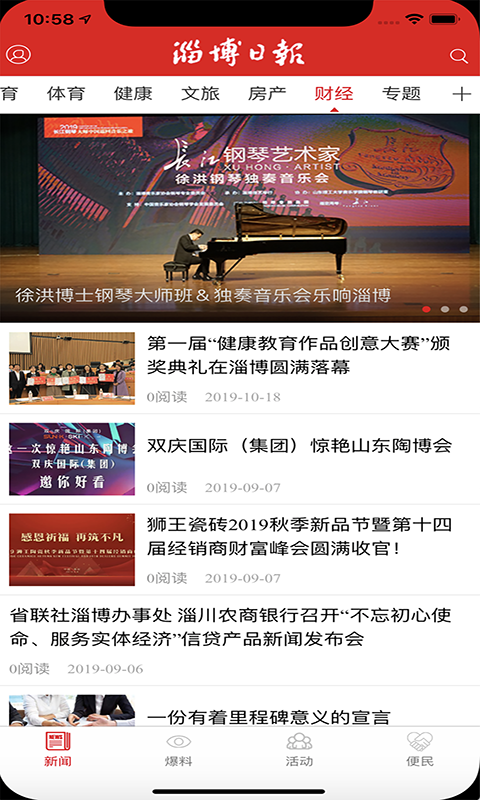The width and height of the screenshot is (480, 800).
Task: Open the user profile icon
Action: pos(18,55)
